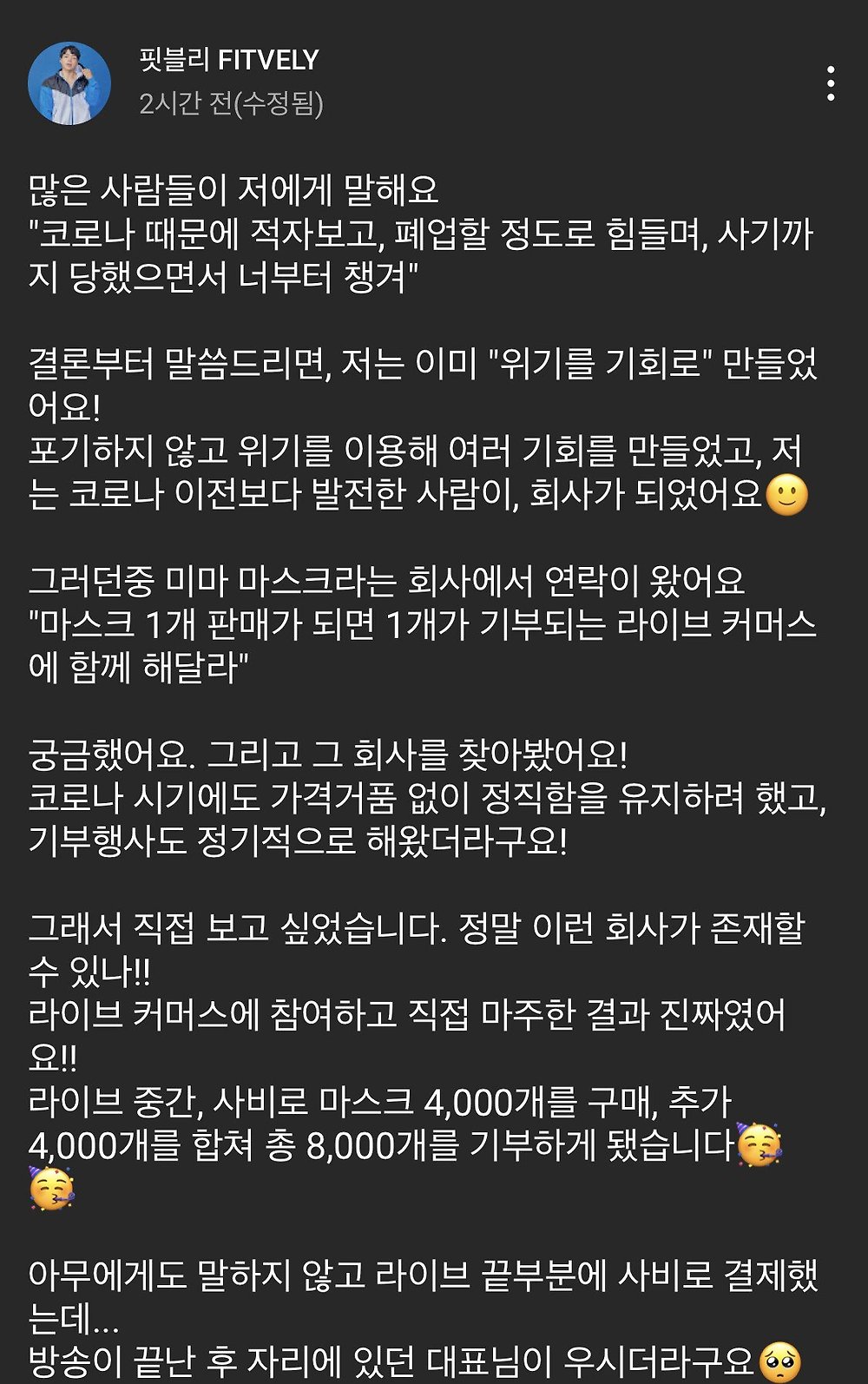Open 핏블리 FITVELY's profile avatar
The height and width of the screenshot is (1384, 868).
(x=69, y=83)
